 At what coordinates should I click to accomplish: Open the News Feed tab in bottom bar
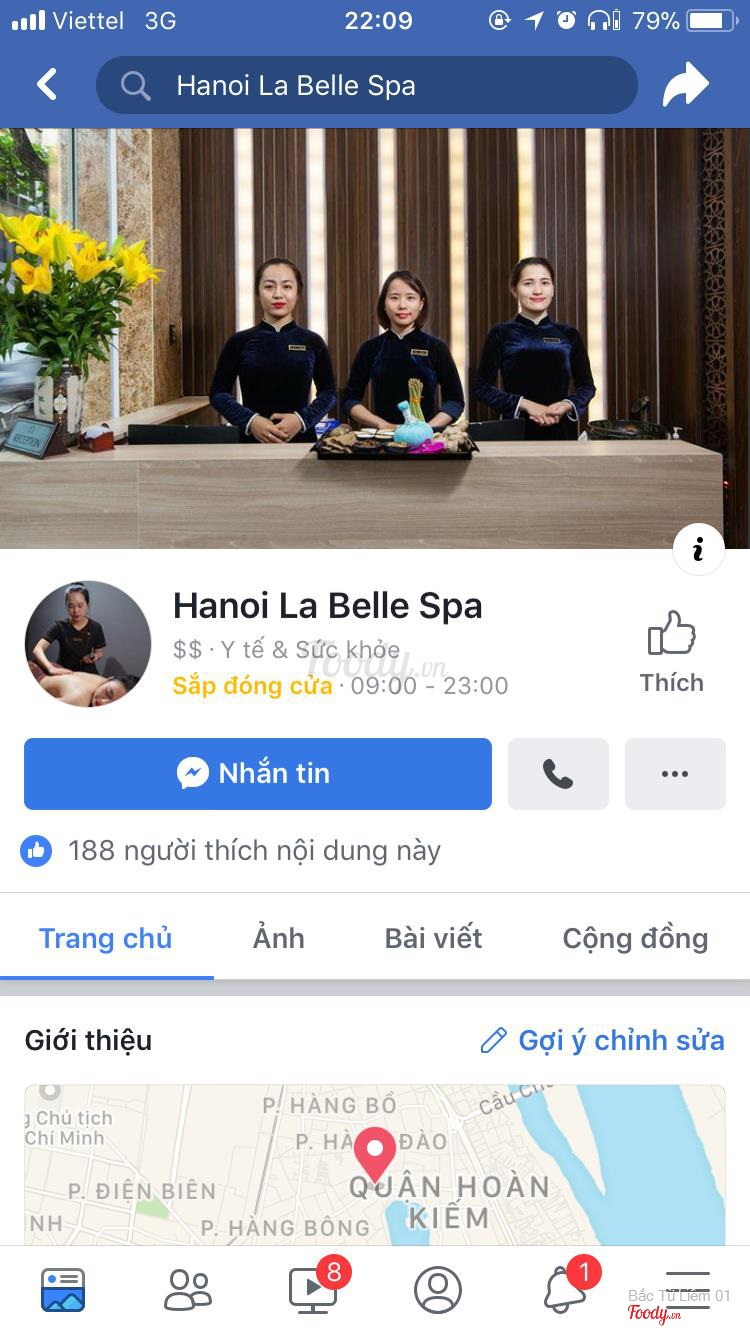[x=63, y=1289]
